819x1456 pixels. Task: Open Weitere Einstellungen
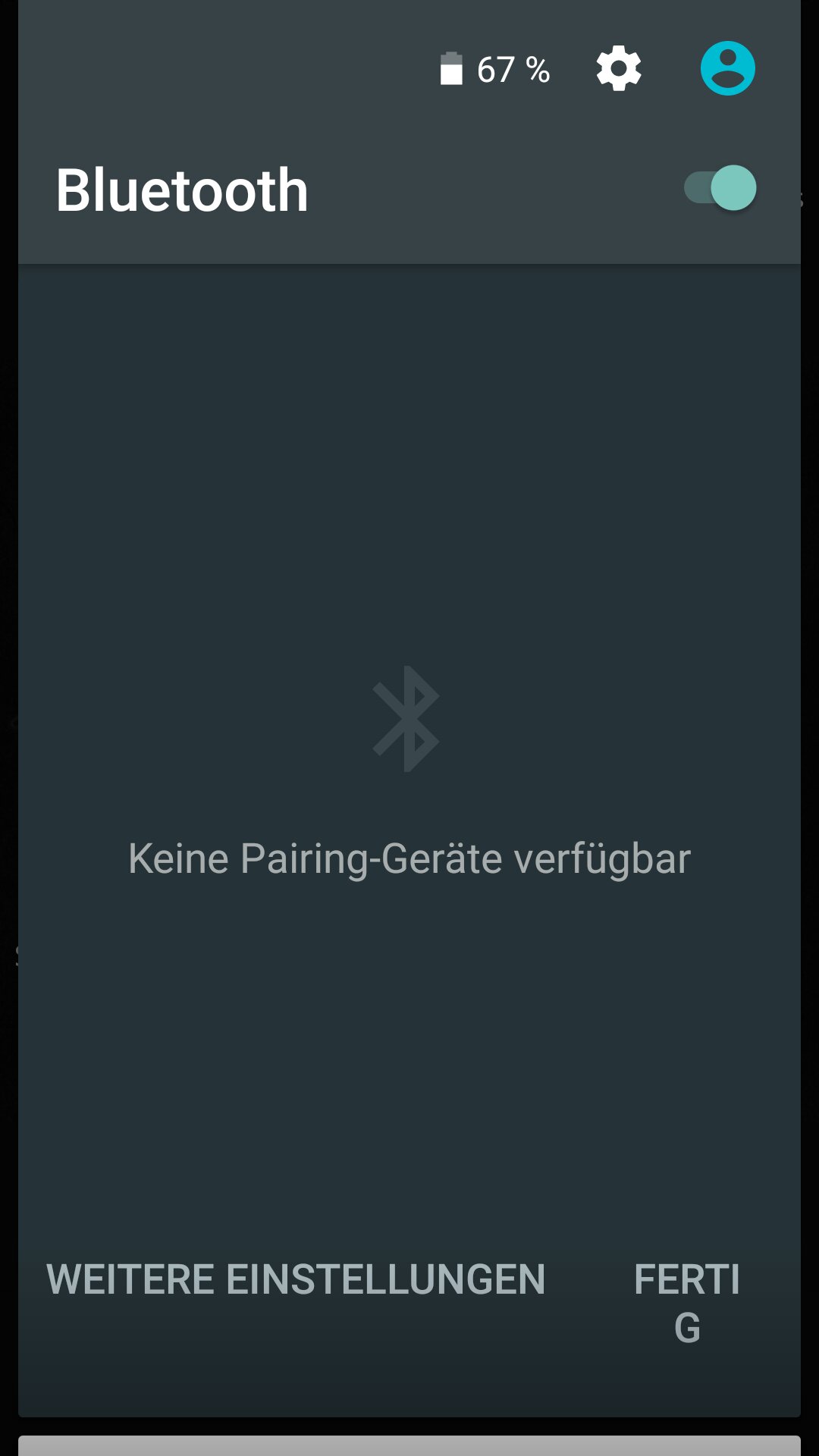point(296,1279)
